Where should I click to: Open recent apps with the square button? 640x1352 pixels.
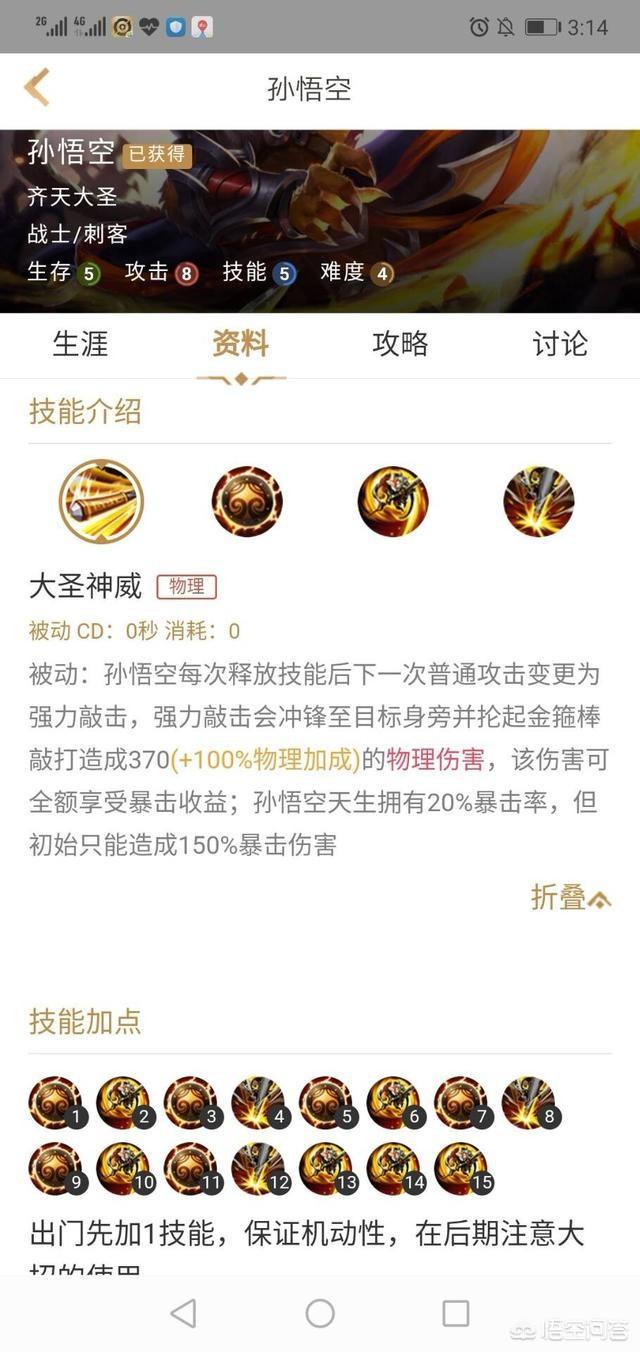(x=456, y=1313)
